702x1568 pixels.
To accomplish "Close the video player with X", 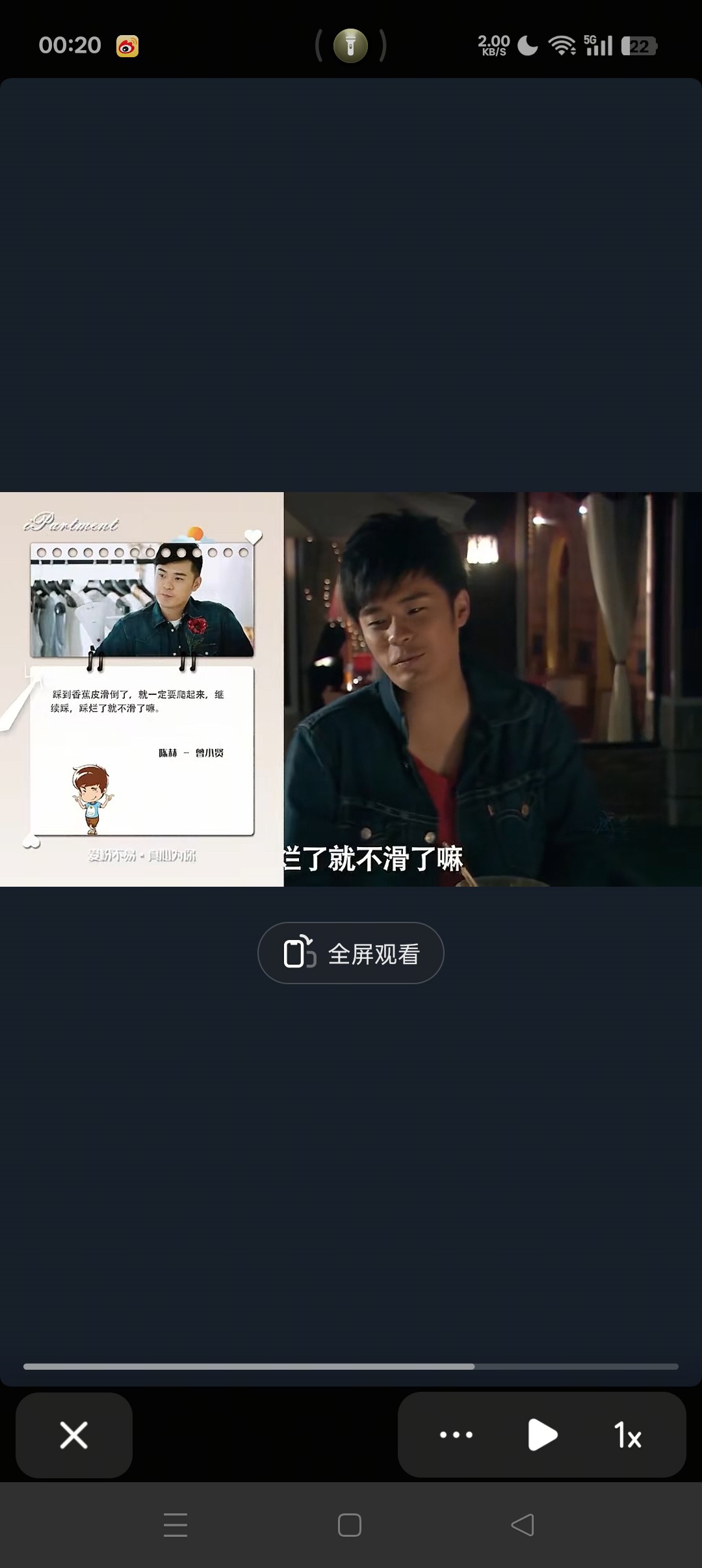I will click(x=74, y=1435).
